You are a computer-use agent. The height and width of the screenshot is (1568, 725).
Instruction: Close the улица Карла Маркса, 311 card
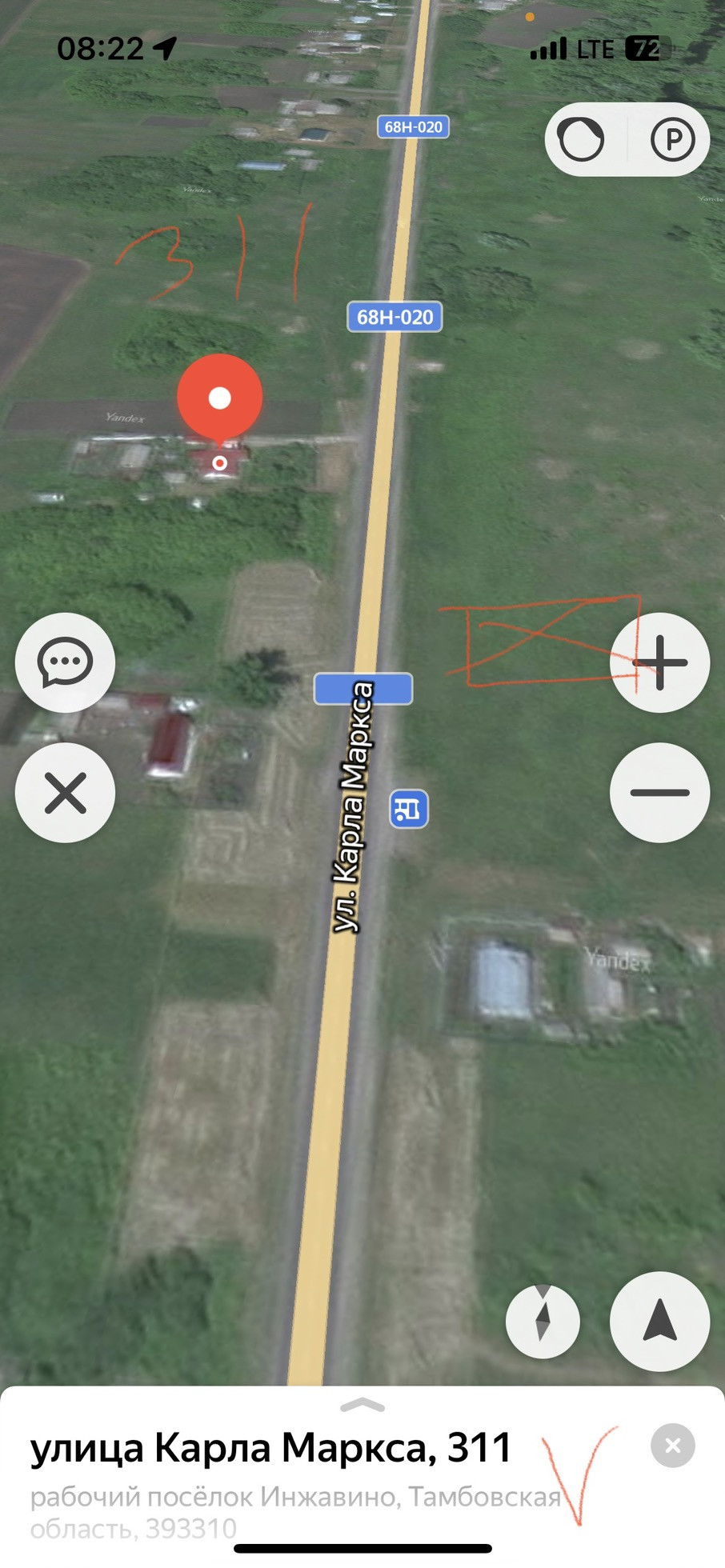pos(672,1445)
